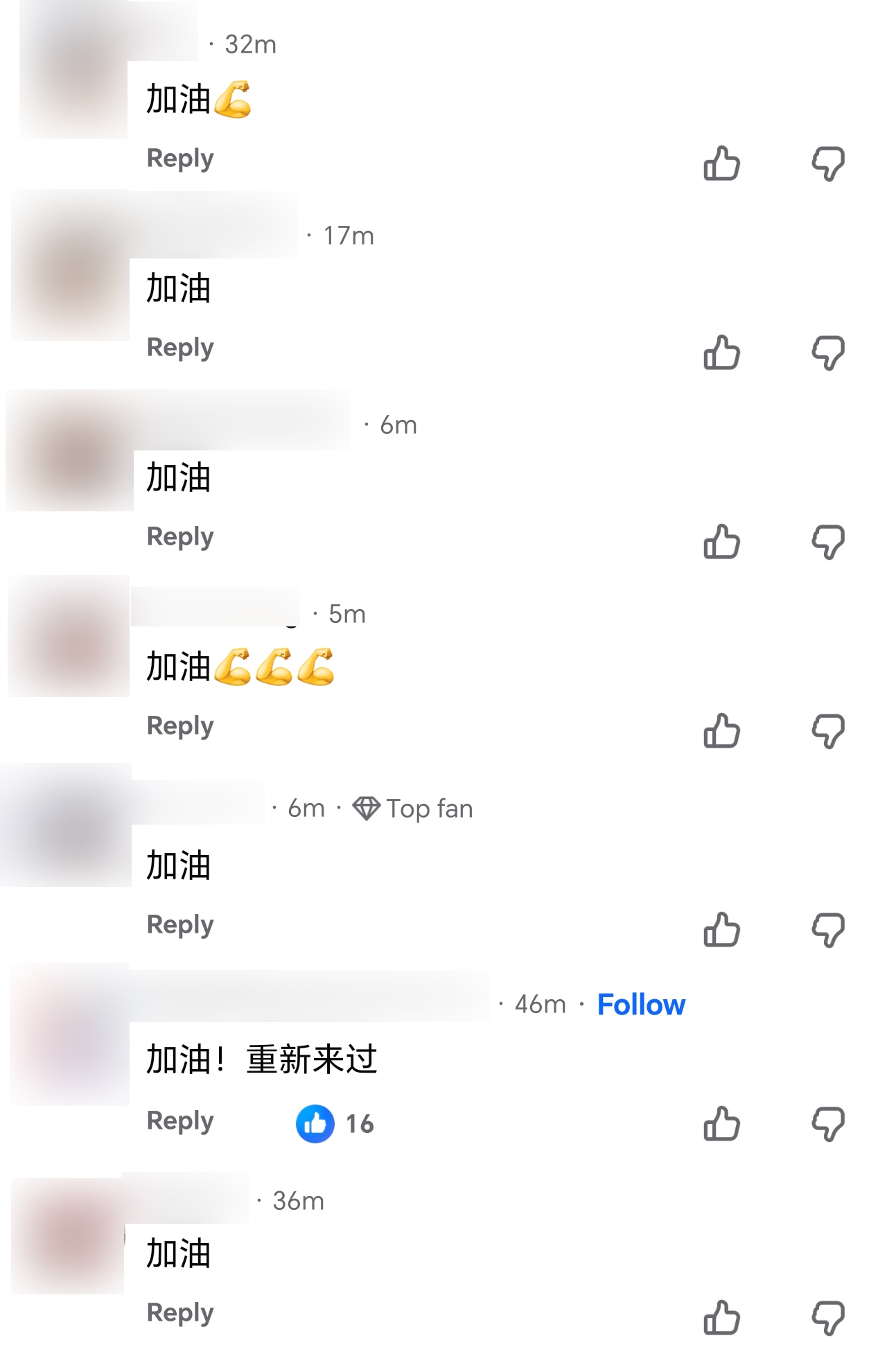Viewport: 887px width, 1372px height.
Task: Dislike the comment posted 17m ago
Action: click(828, 353)
